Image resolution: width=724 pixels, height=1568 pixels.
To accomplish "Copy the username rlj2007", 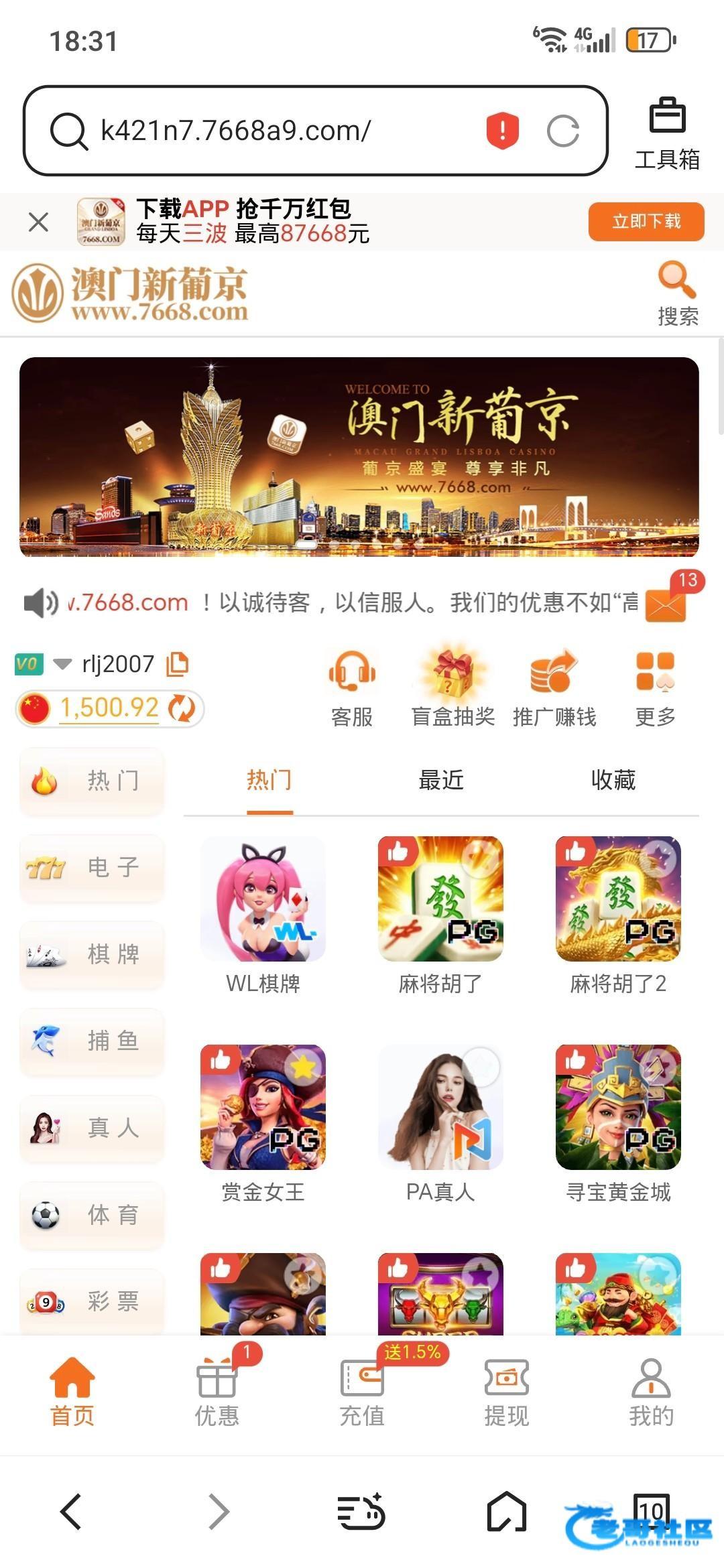I will tap(178, 663).
